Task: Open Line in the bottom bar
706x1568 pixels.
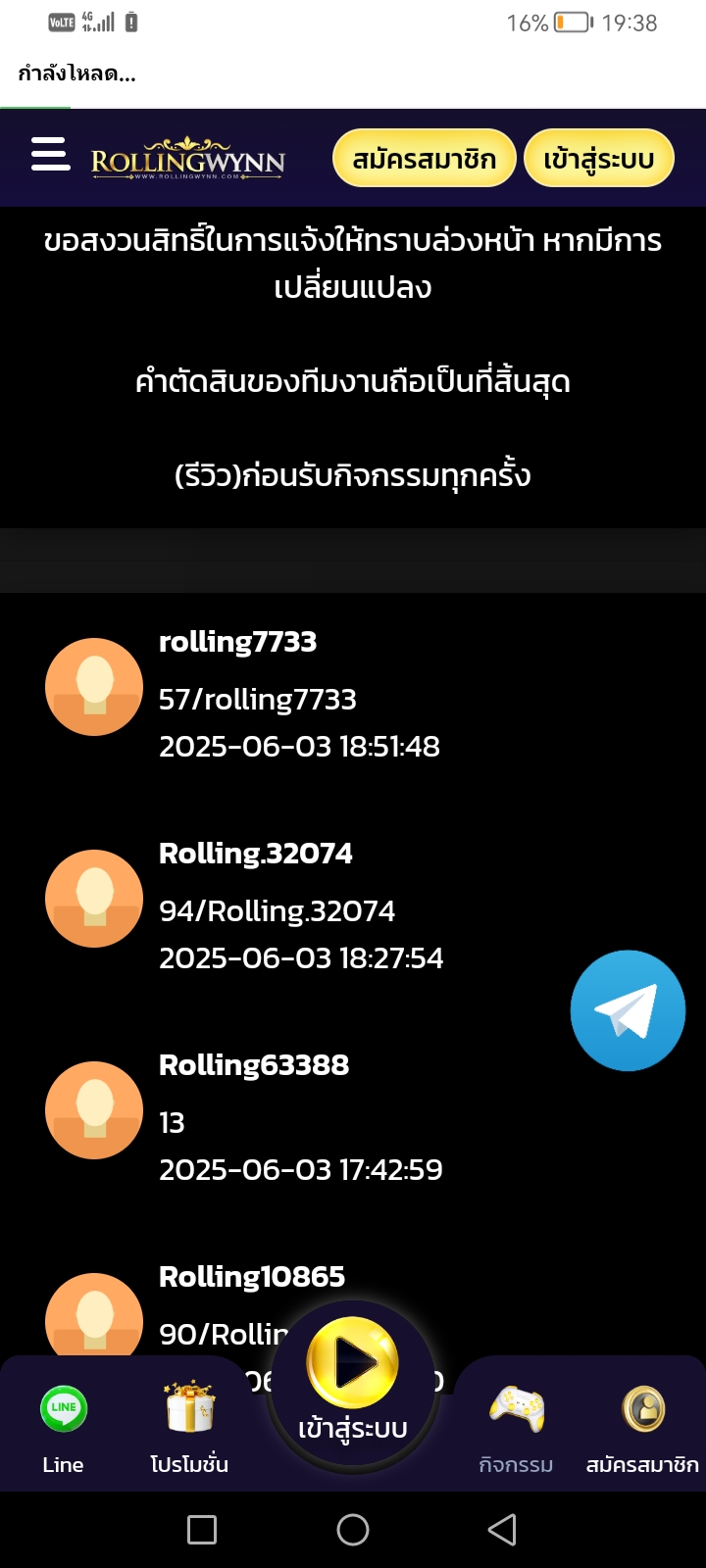Action: [63, 1430]
